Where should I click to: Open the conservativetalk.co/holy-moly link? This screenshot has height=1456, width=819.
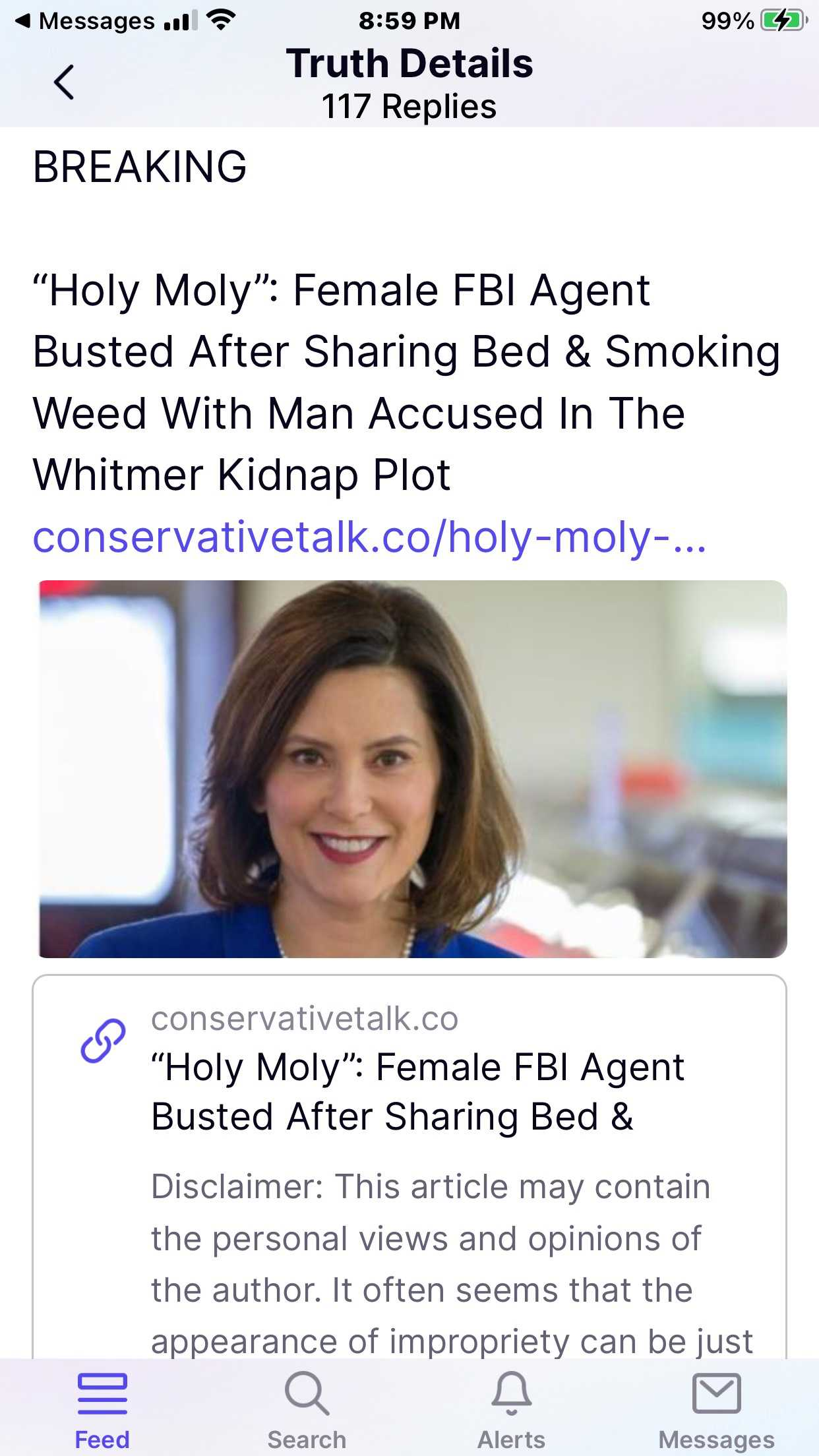369,537
